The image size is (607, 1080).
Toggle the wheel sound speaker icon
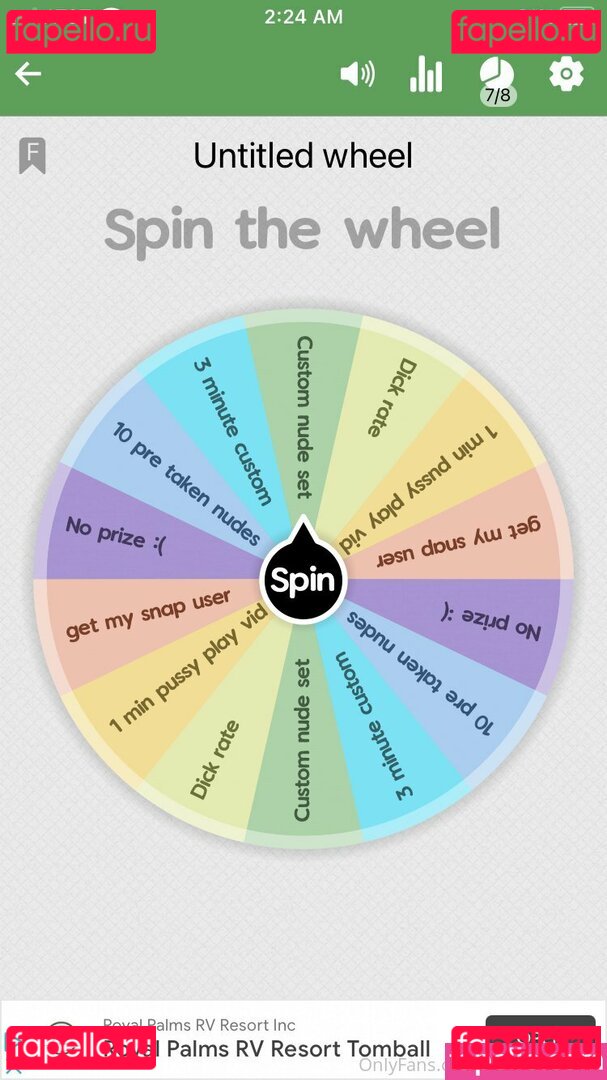tap(357, 74)
